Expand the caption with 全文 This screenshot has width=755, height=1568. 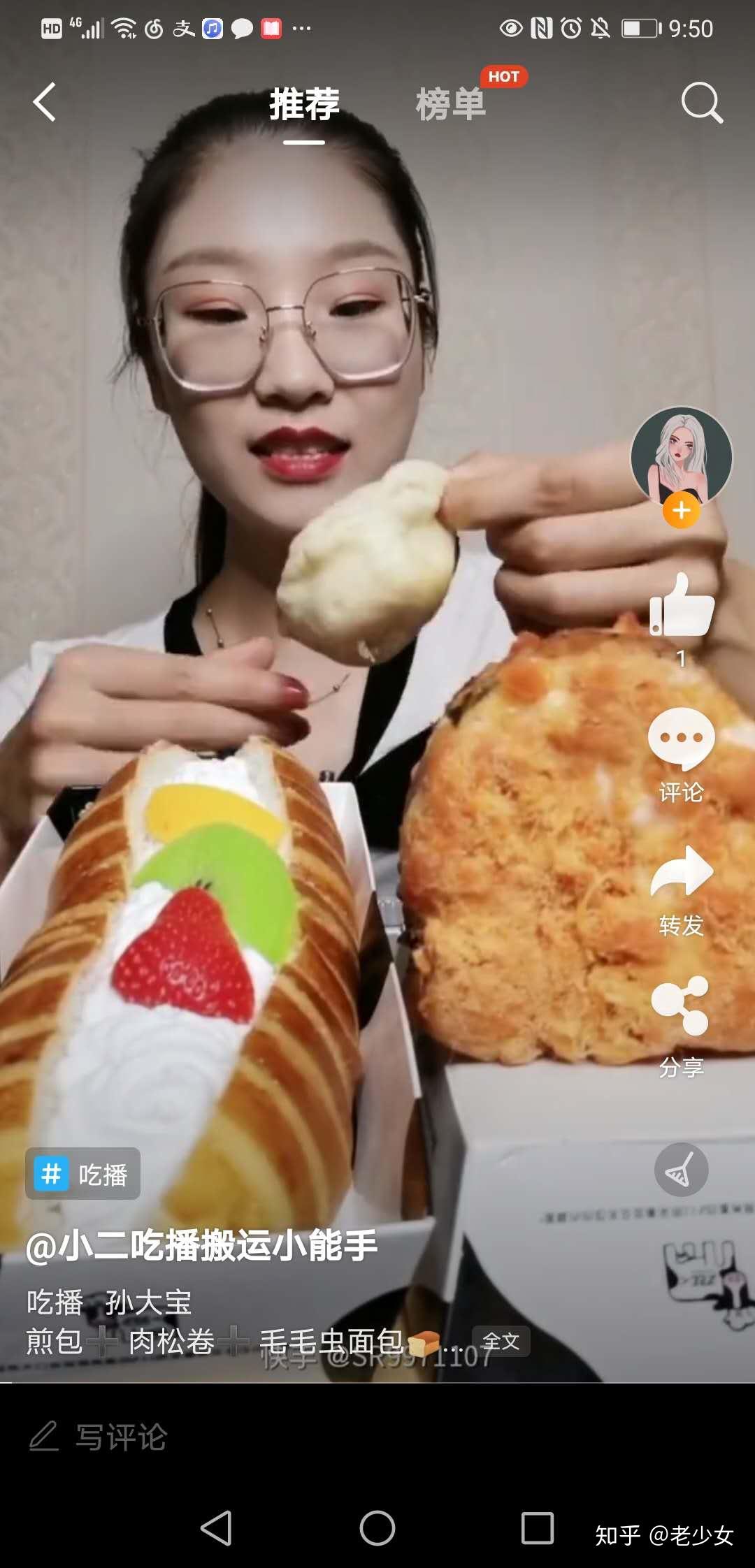(501, 1341)
